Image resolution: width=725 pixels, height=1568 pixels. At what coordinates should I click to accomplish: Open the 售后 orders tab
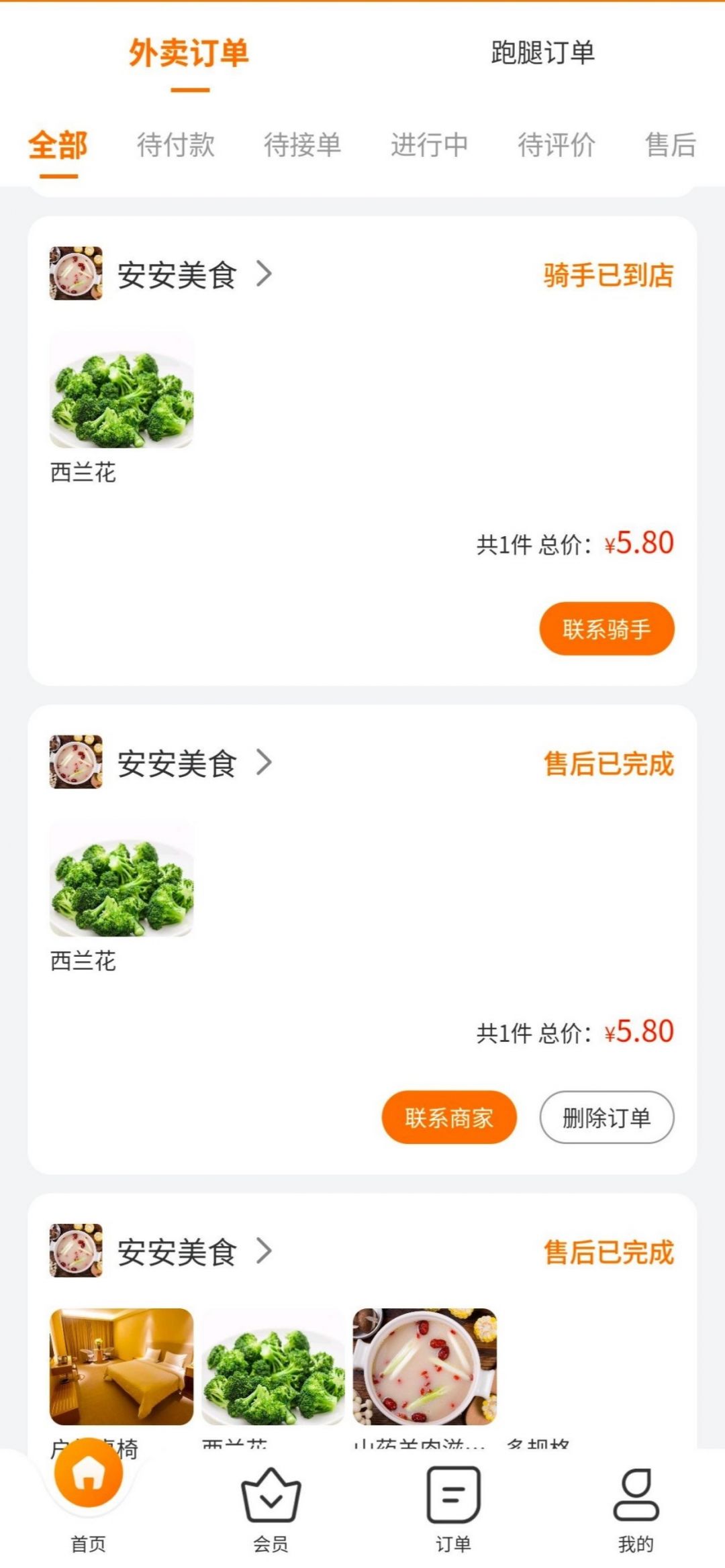click(x=670, y=145)
